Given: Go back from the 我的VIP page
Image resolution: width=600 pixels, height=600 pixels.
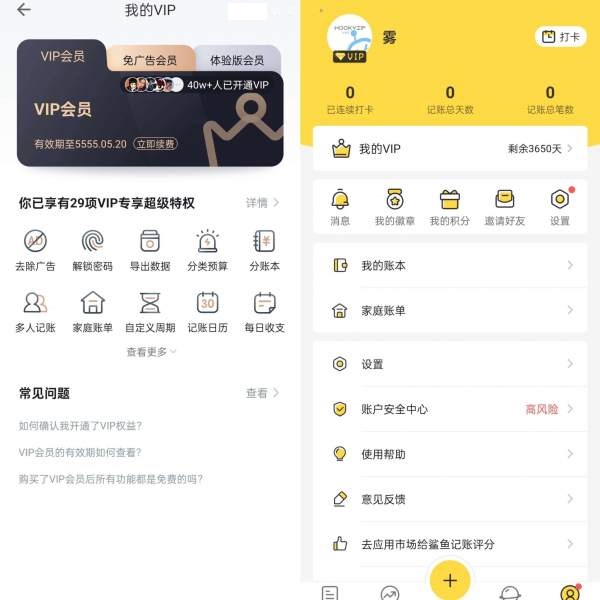Looking at the screenshot, I should click(x=24, y=10).
